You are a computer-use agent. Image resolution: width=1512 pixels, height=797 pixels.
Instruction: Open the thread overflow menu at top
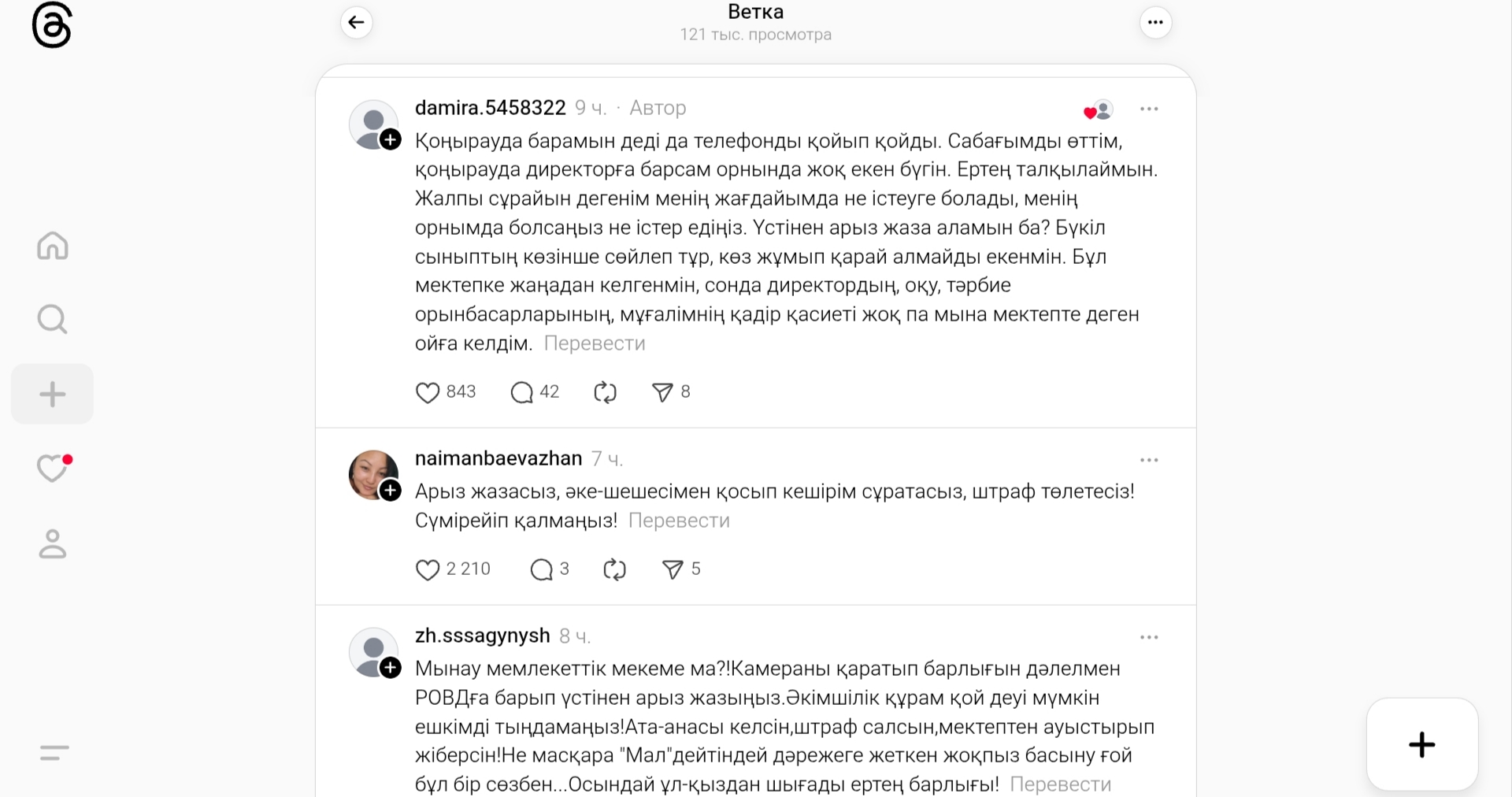(x=1155, y=22)
